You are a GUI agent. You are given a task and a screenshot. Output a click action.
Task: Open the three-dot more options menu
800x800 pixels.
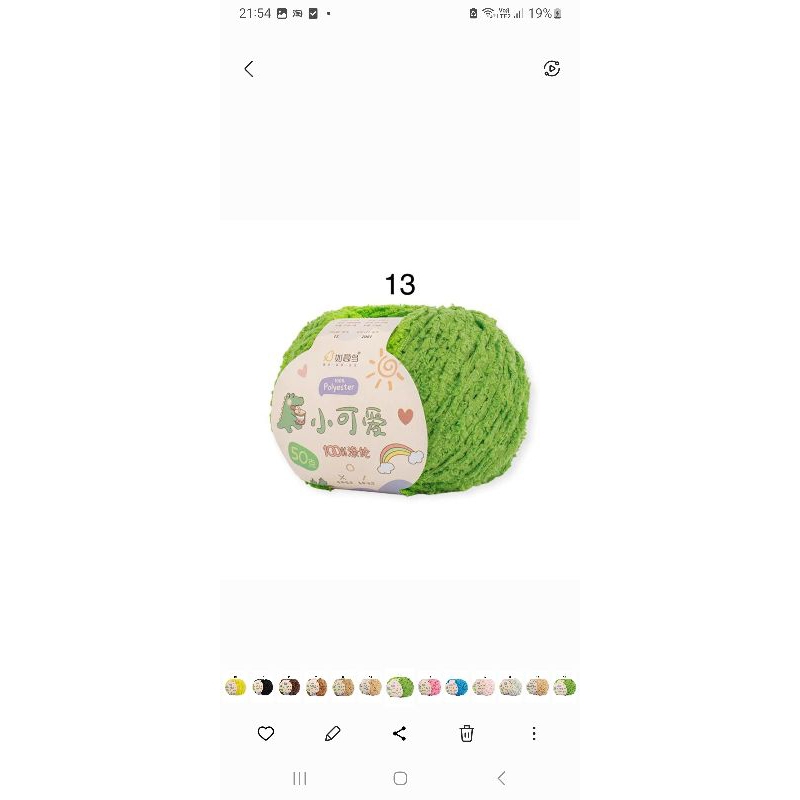(x=534, y=734)
